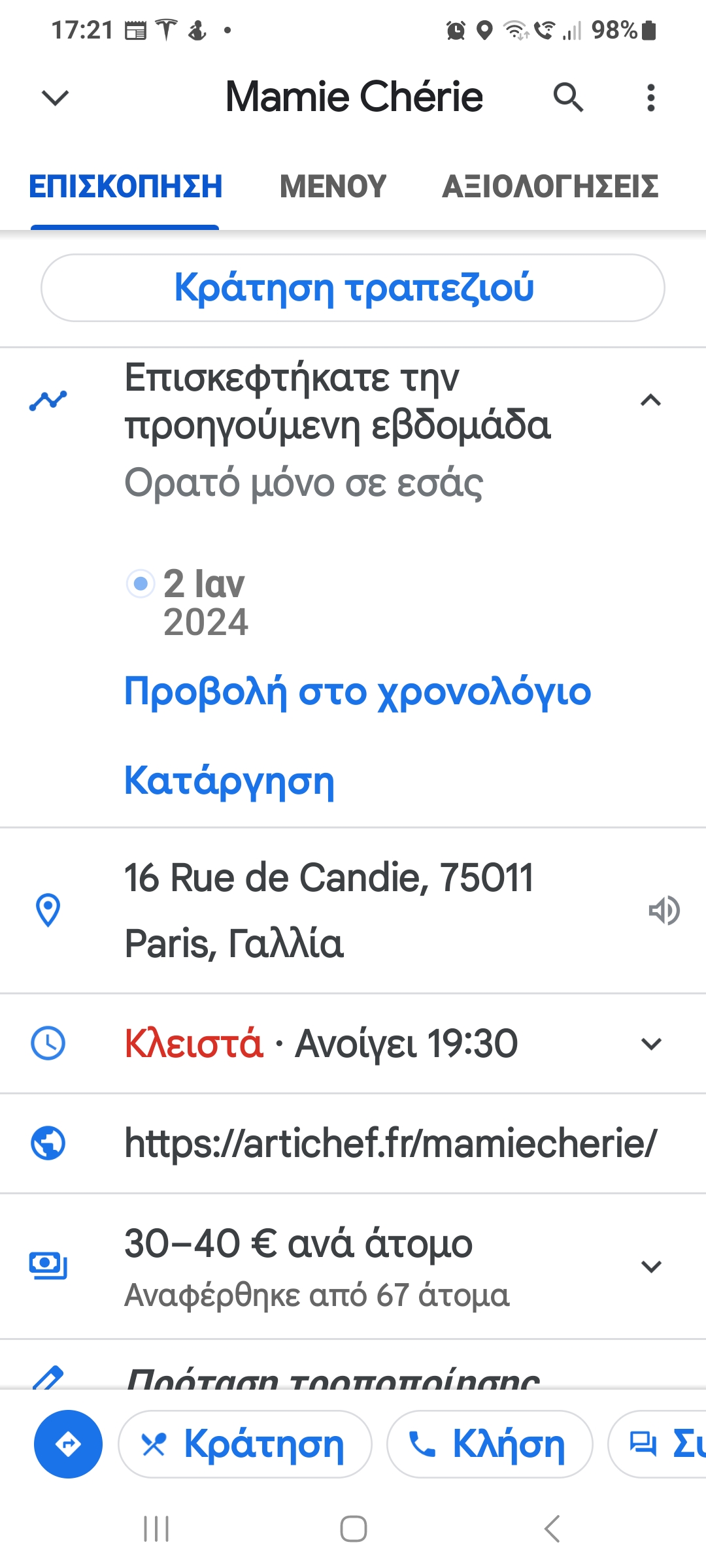Expand the 30–40 € price details
The image size is (706, 1568).
[651, 1267]
